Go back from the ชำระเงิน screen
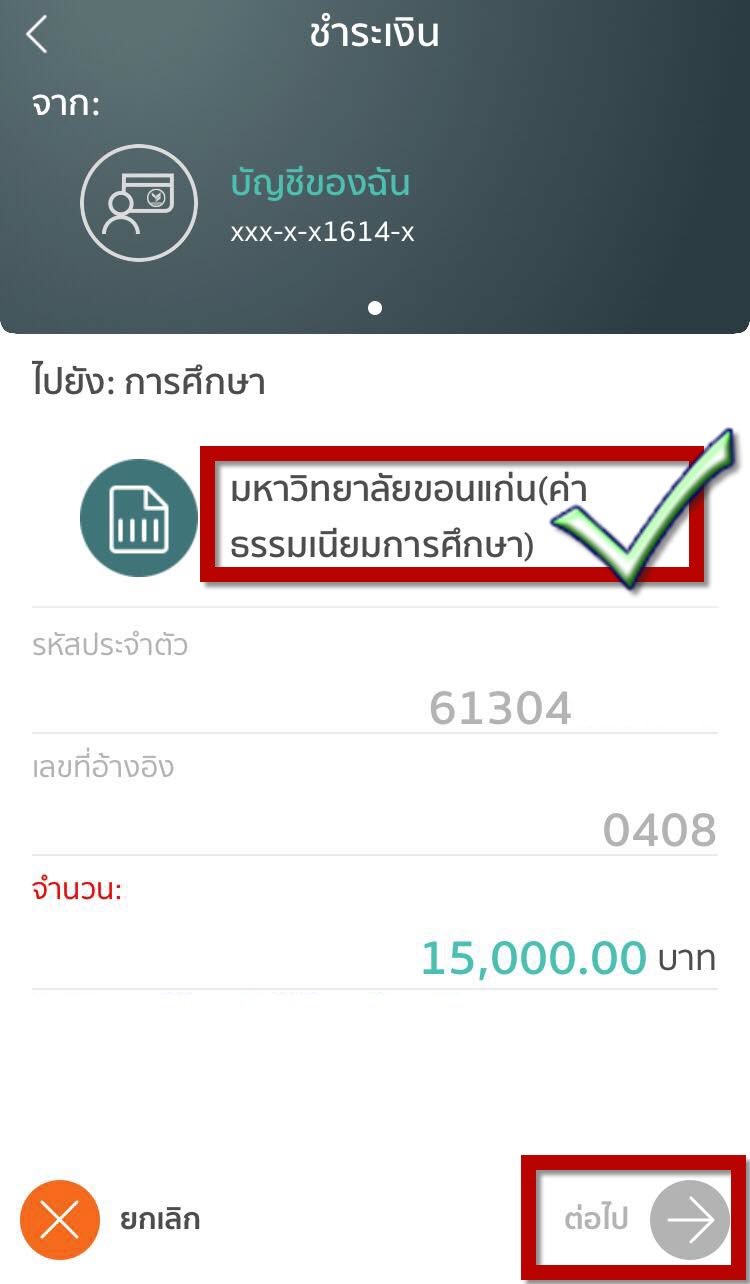The width and height of the screenshot is (750, 1284). pos(37,35)
